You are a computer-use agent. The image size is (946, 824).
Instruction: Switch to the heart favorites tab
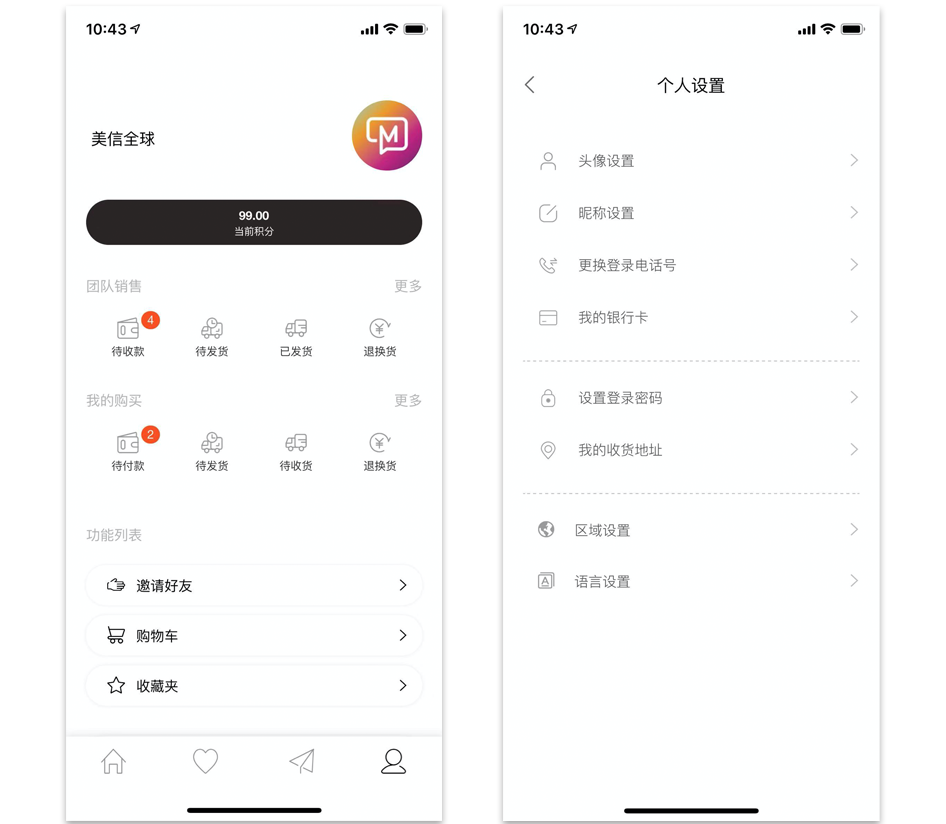pos(205,762)
